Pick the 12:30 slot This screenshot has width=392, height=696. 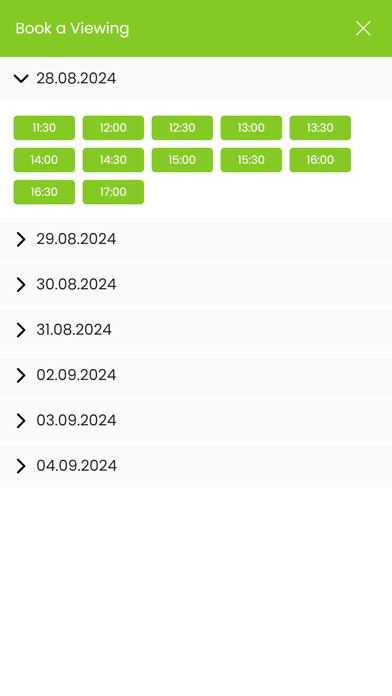point(182,128)
